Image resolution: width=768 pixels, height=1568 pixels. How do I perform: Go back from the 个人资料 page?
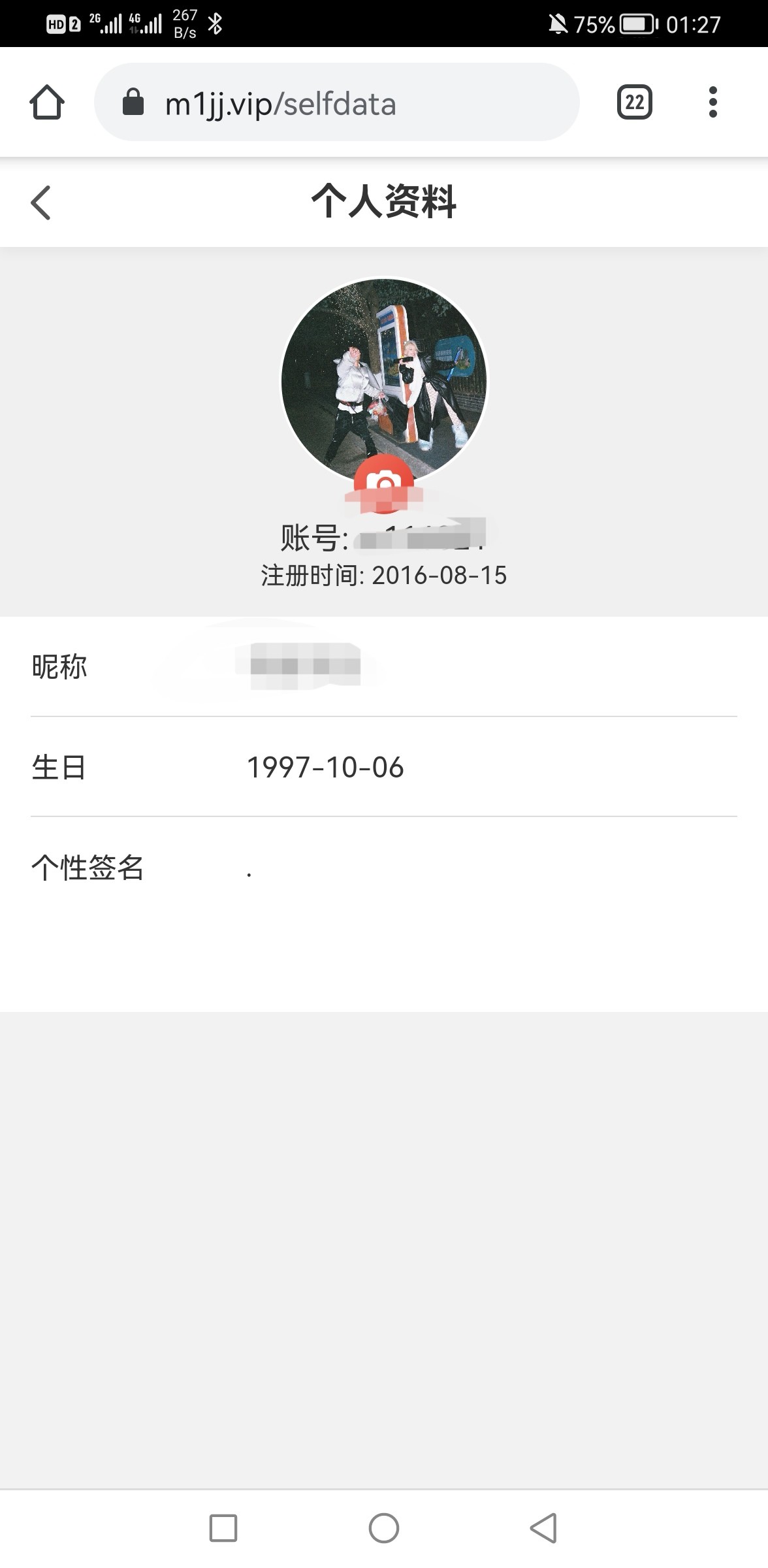click(40, 203)
